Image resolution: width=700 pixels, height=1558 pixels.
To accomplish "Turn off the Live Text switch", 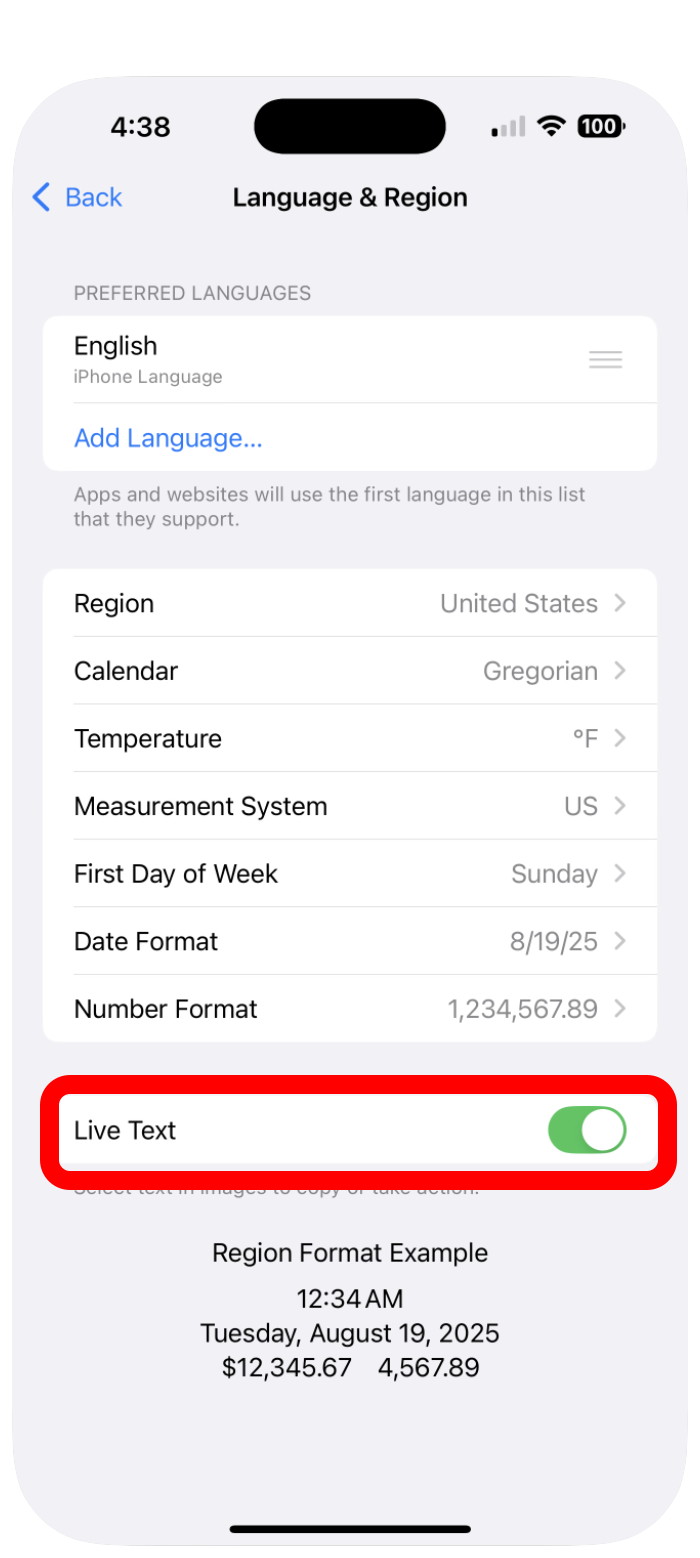I will coord(587,1130).
